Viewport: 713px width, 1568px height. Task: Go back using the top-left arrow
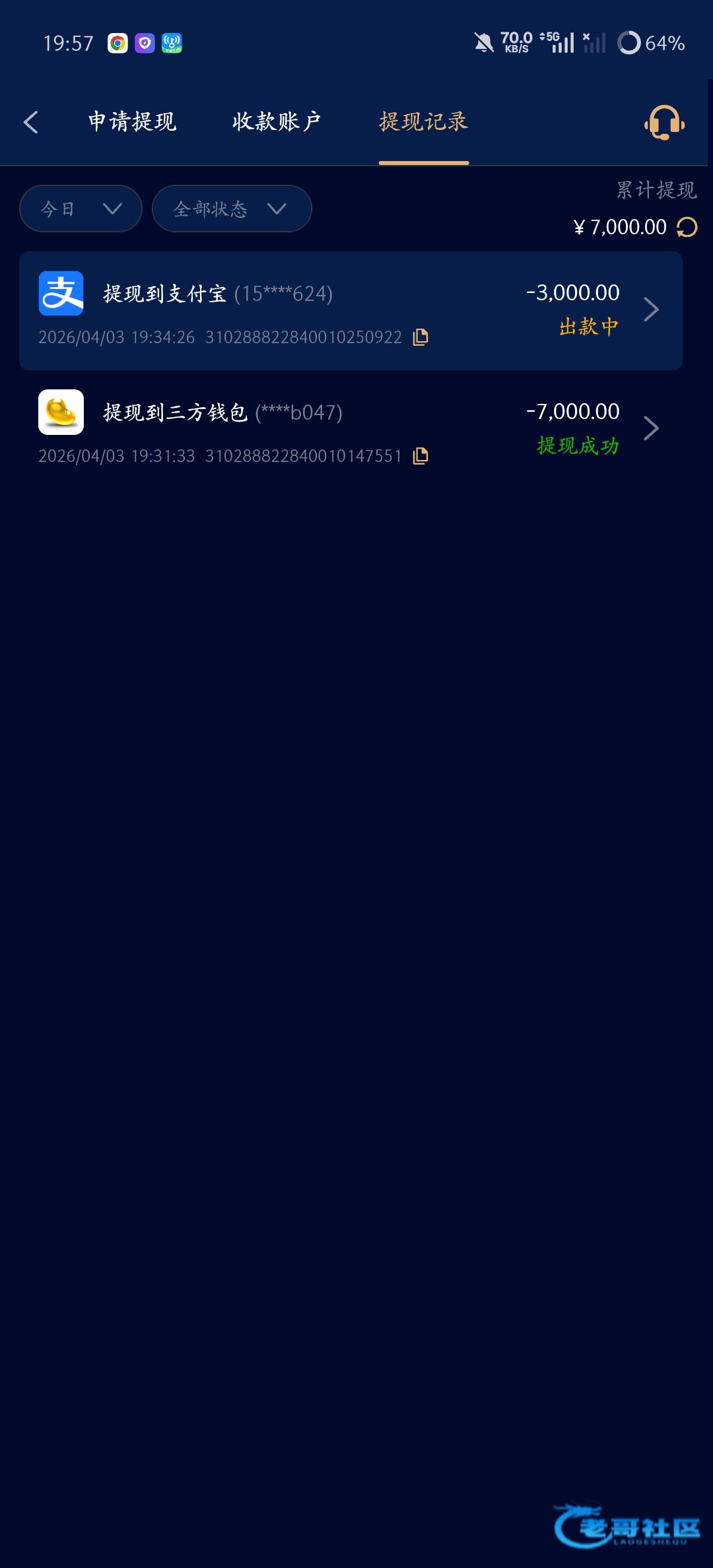coord(31,122)
